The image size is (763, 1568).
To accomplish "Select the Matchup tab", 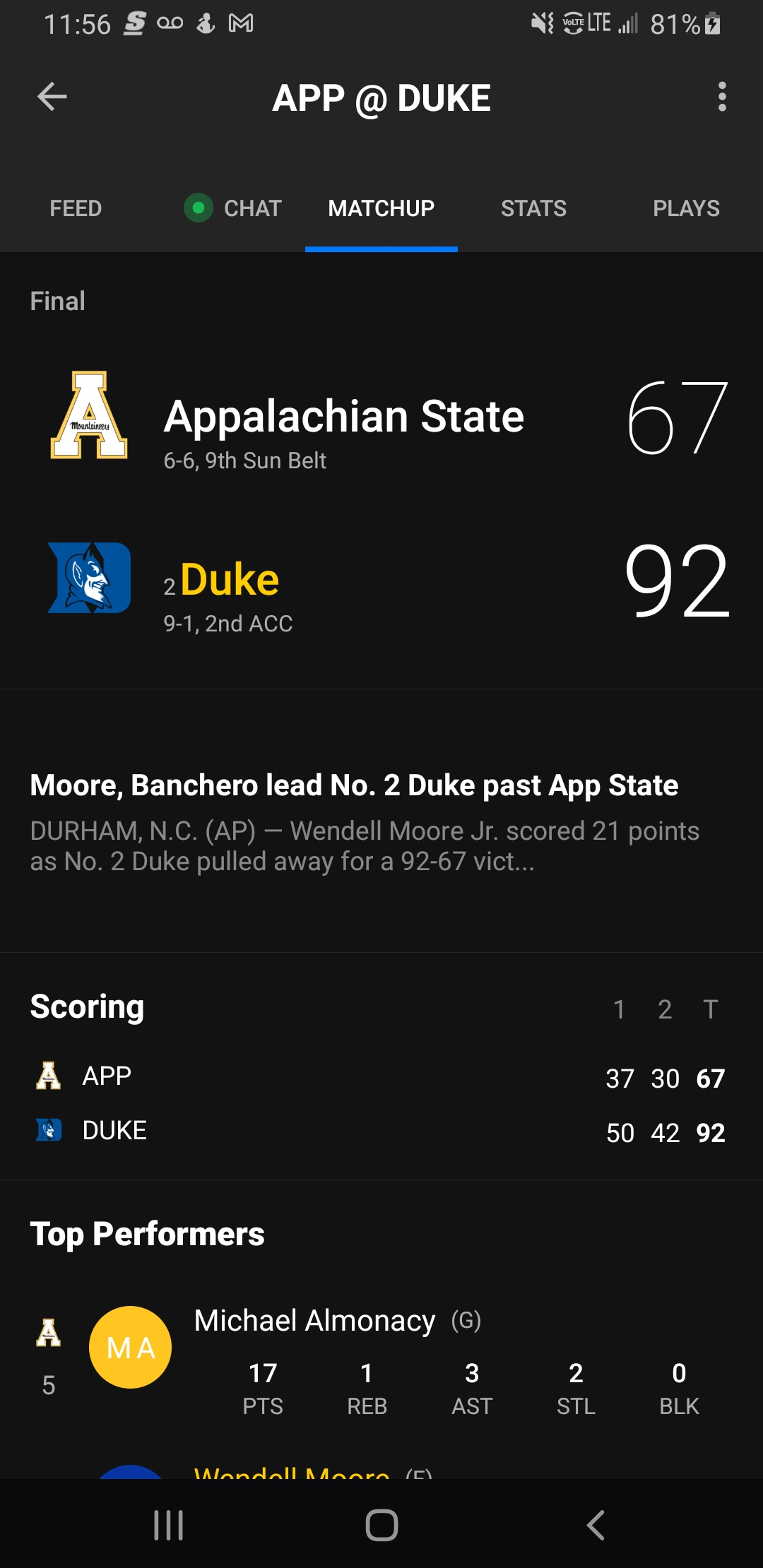I will coord(381,208).
